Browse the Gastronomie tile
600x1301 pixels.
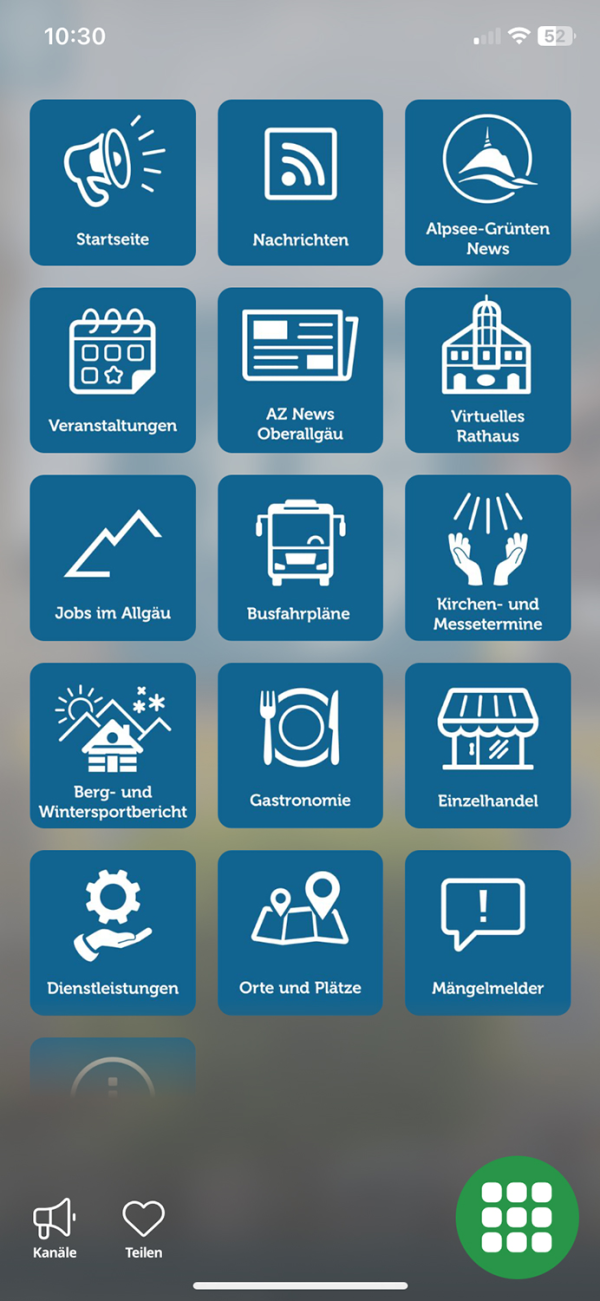point(300,745)
